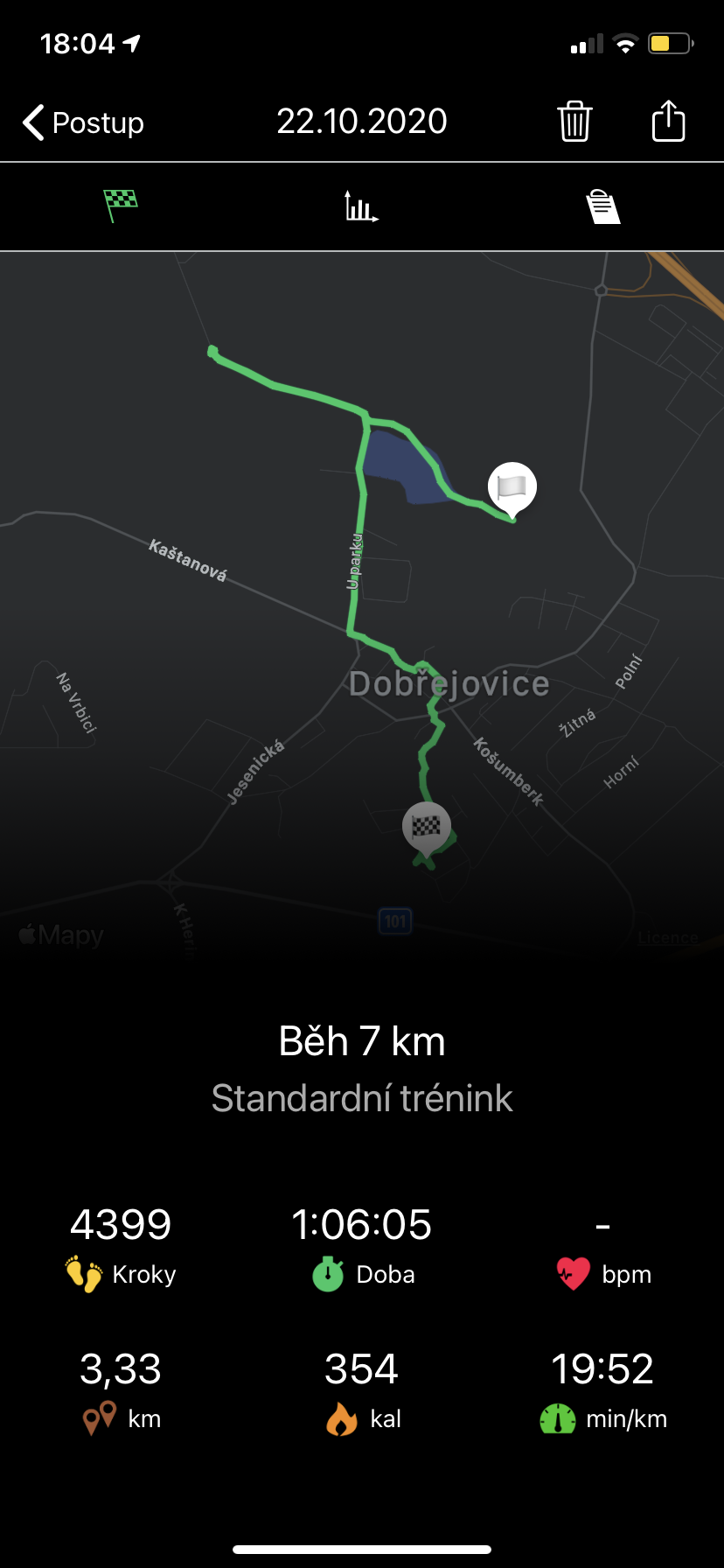Open the map Licence link
Screen dimensions: 724x1568
tap(668, 938)
